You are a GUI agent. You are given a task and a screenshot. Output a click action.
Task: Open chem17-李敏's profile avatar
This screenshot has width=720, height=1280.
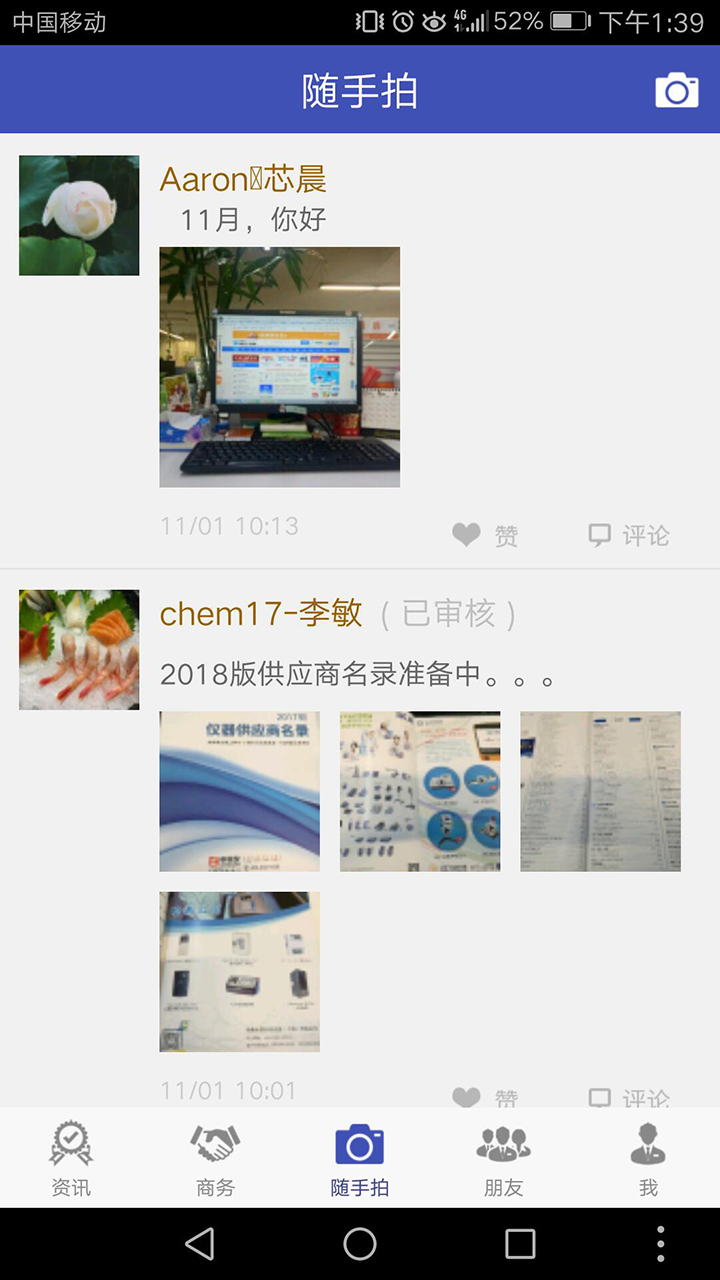point(79,650)
